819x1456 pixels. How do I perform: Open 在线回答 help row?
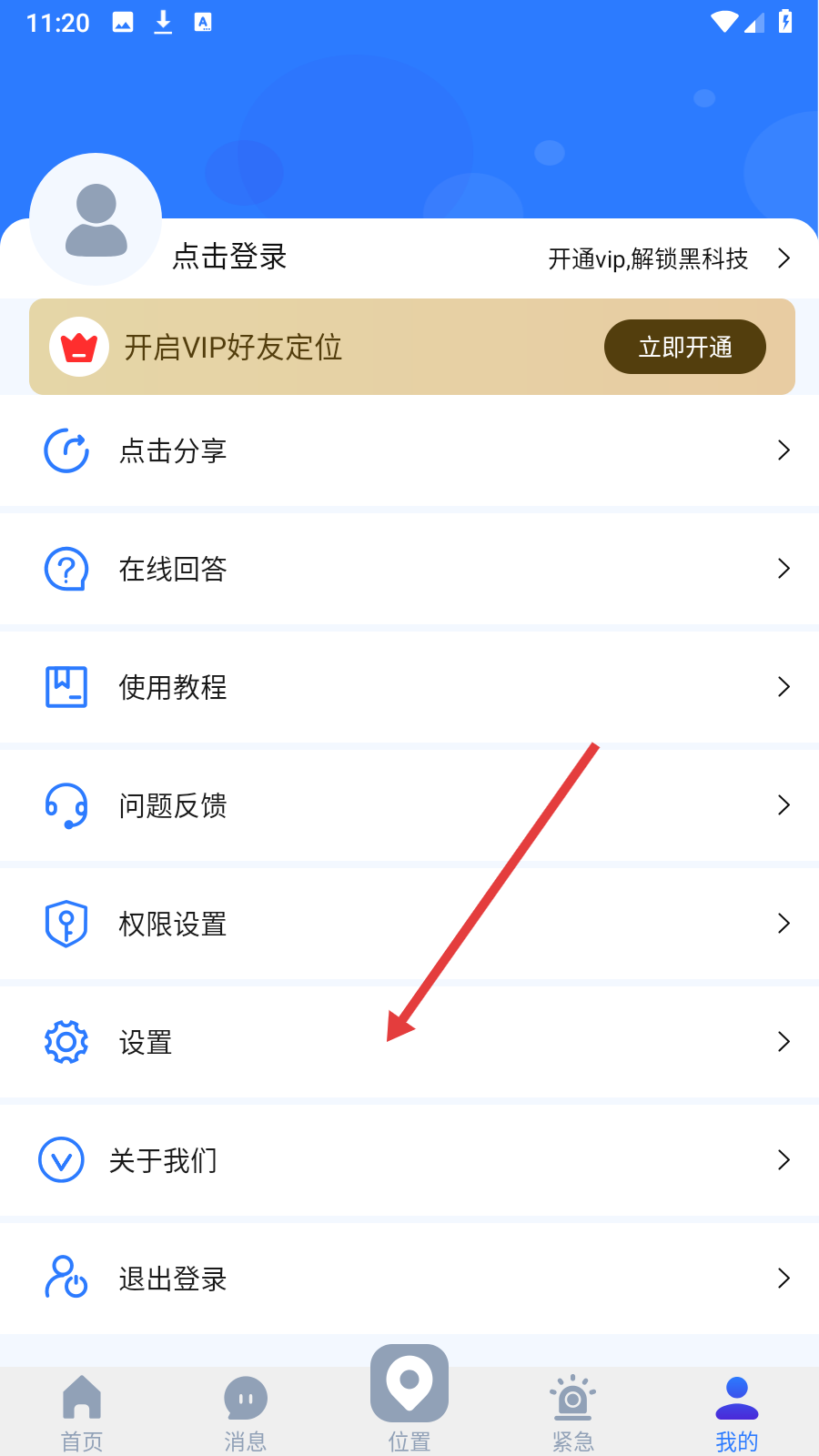point(409,569)
